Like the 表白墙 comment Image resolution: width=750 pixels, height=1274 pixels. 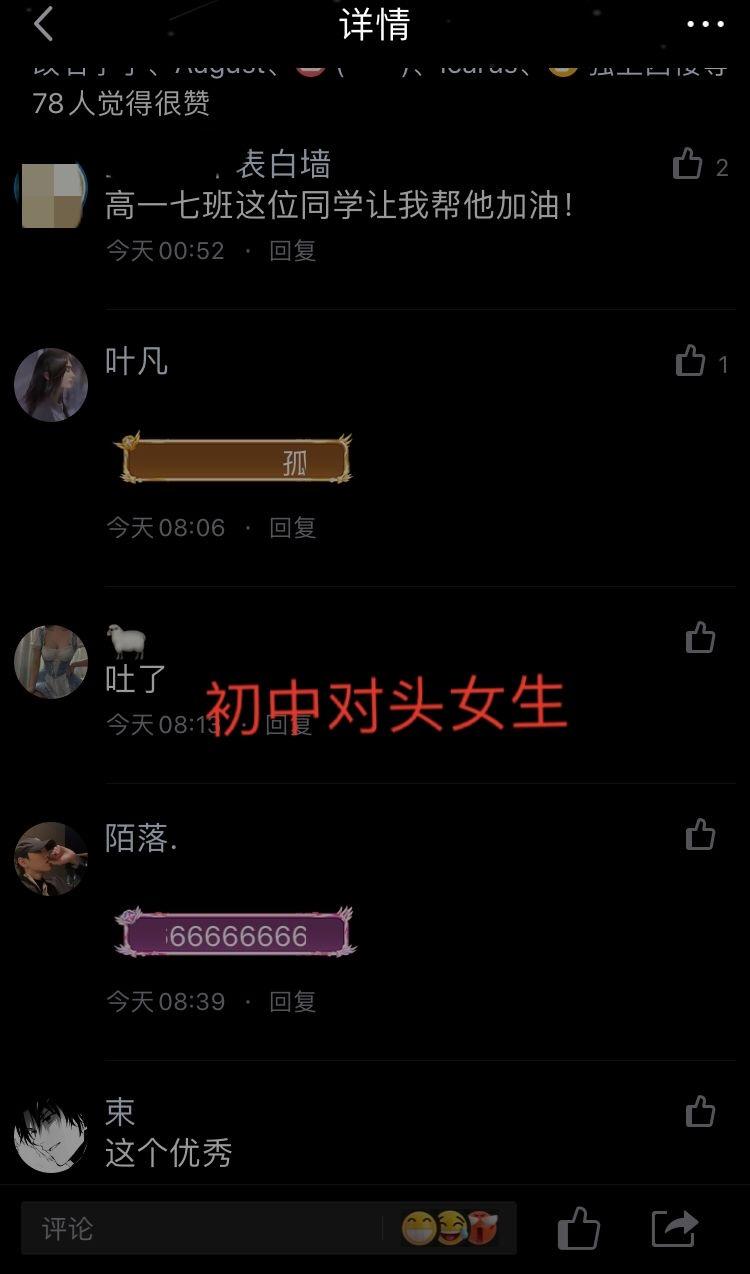coord(688,164)
